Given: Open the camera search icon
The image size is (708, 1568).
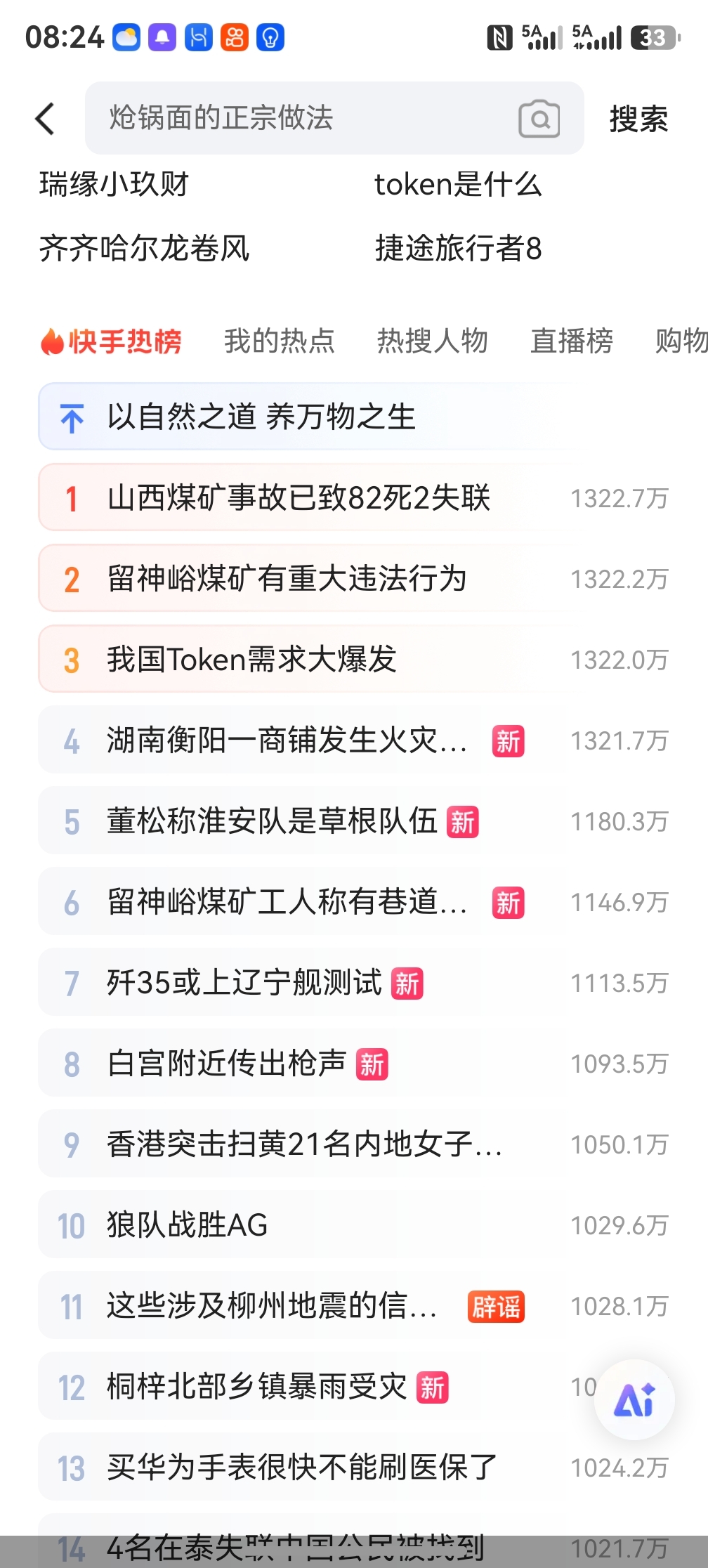Looking at the screenshot, I should (x=539, y=118).
